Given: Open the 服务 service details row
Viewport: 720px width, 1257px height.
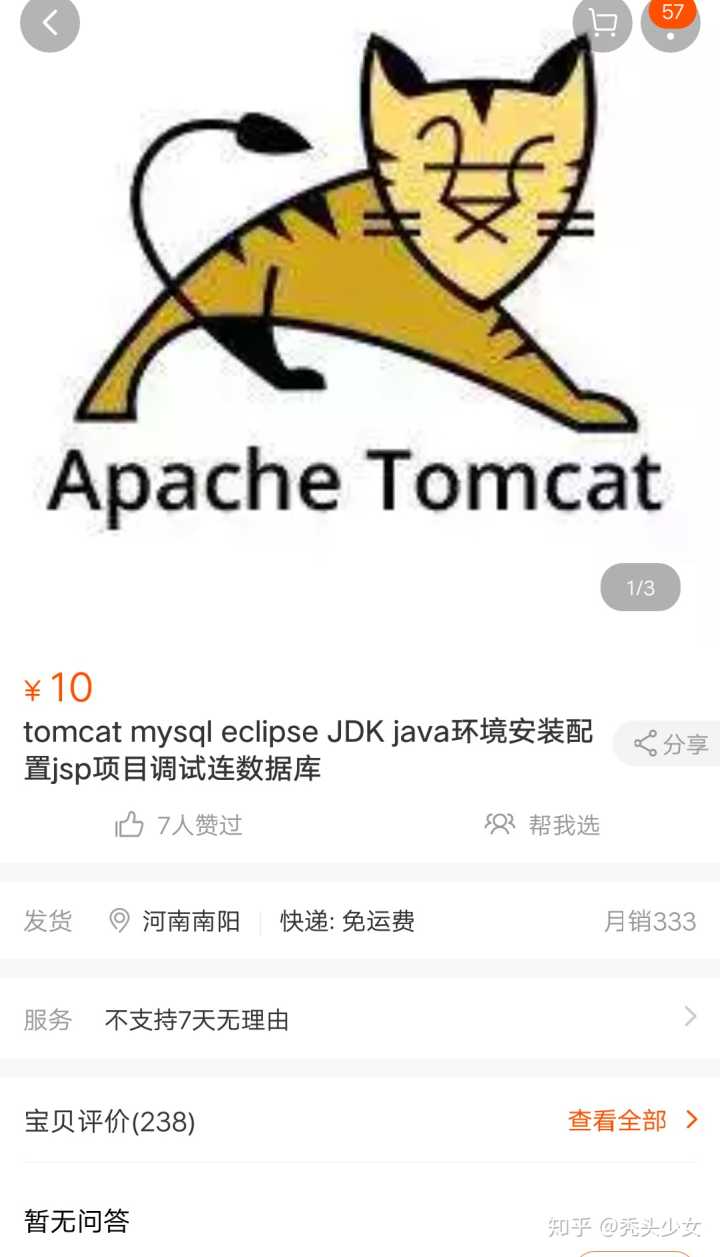Looking at the screenshot, I should 360,1019.
